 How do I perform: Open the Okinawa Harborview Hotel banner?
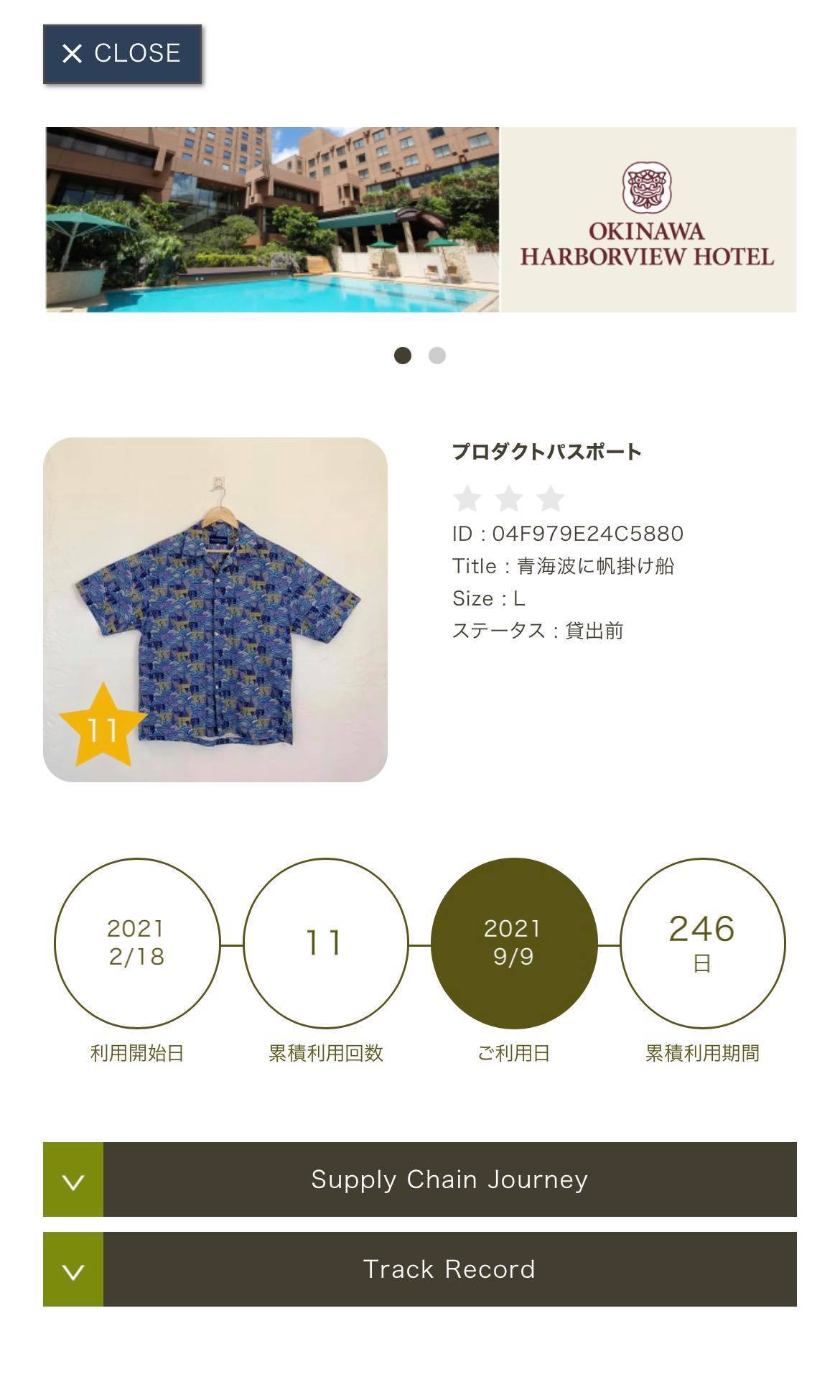tap(421, 220)
